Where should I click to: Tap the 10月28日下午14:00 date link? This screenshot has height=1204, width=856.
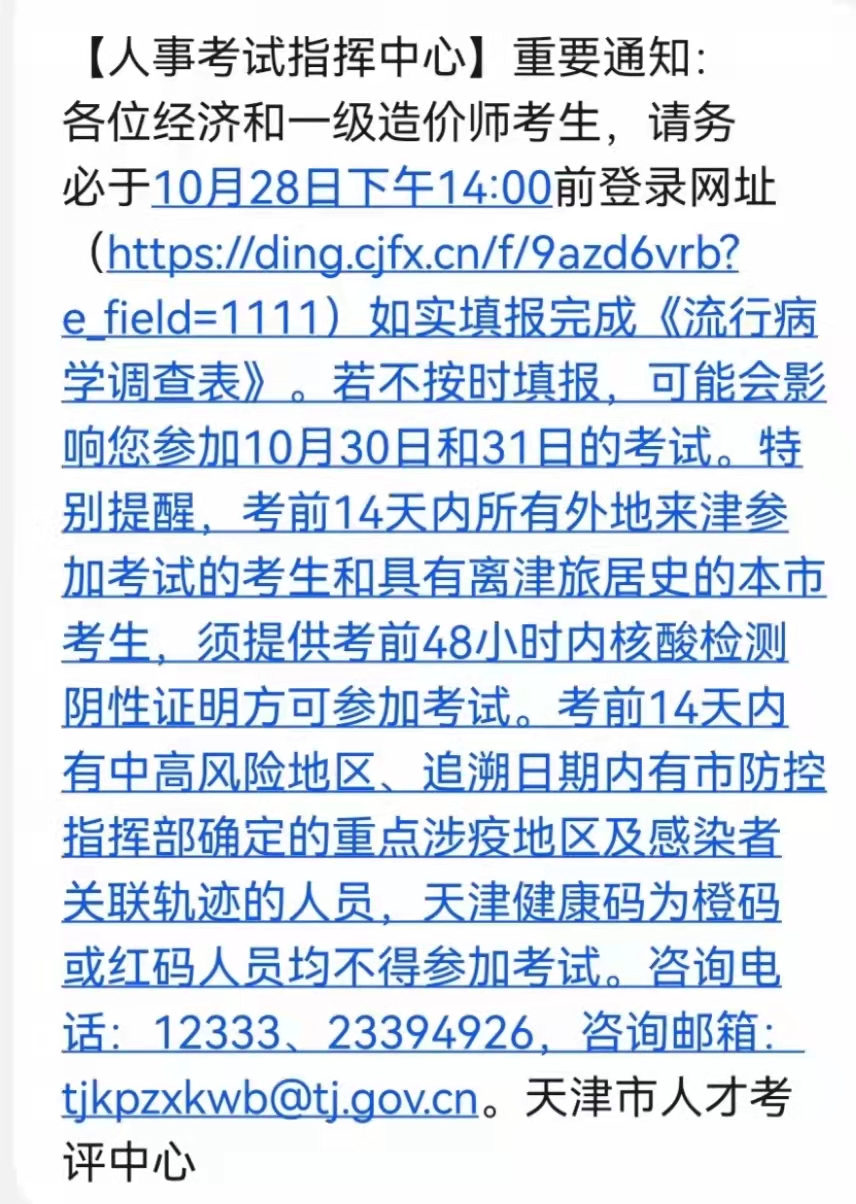351,187
